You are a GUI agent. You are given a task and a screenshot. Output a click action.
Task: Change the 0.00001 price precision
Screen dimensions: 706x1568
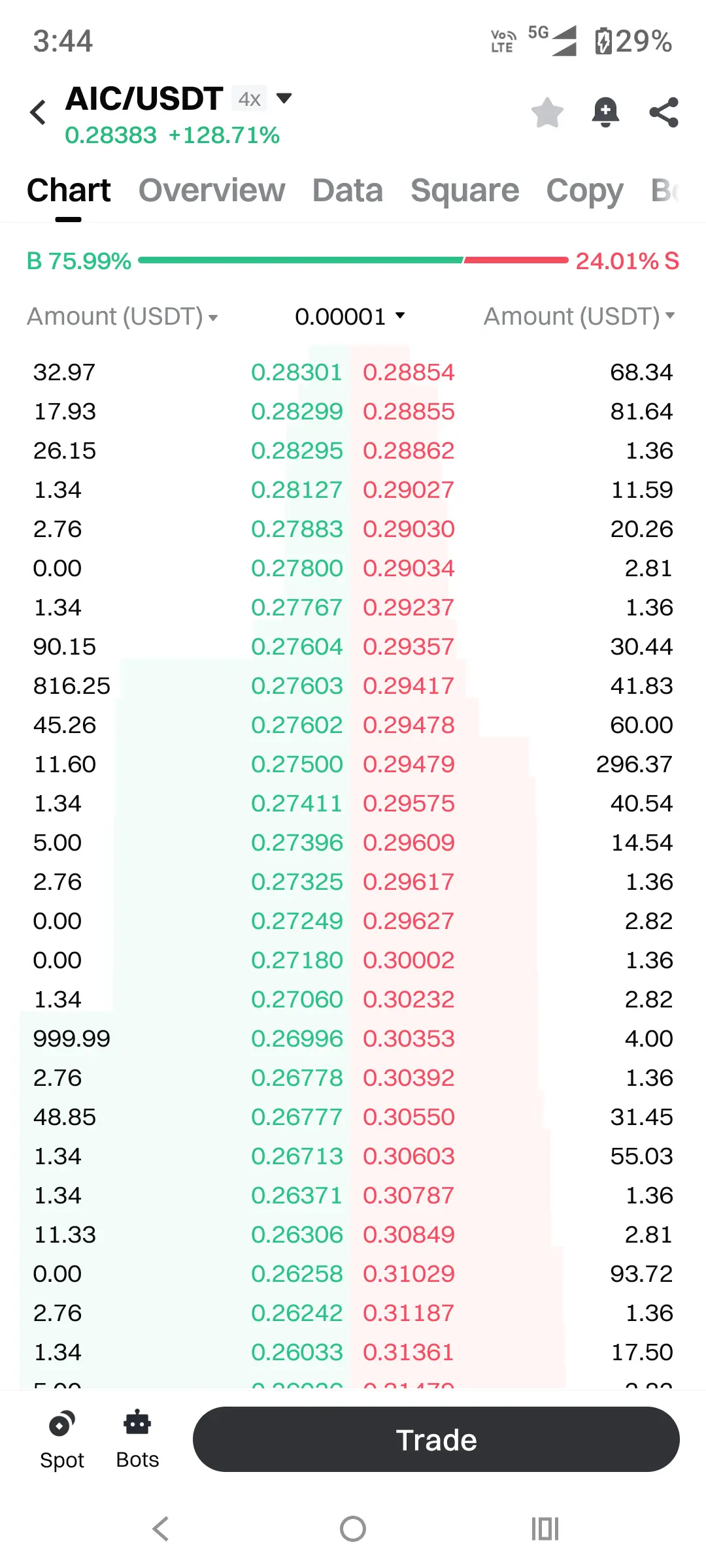tap(350, 317)
